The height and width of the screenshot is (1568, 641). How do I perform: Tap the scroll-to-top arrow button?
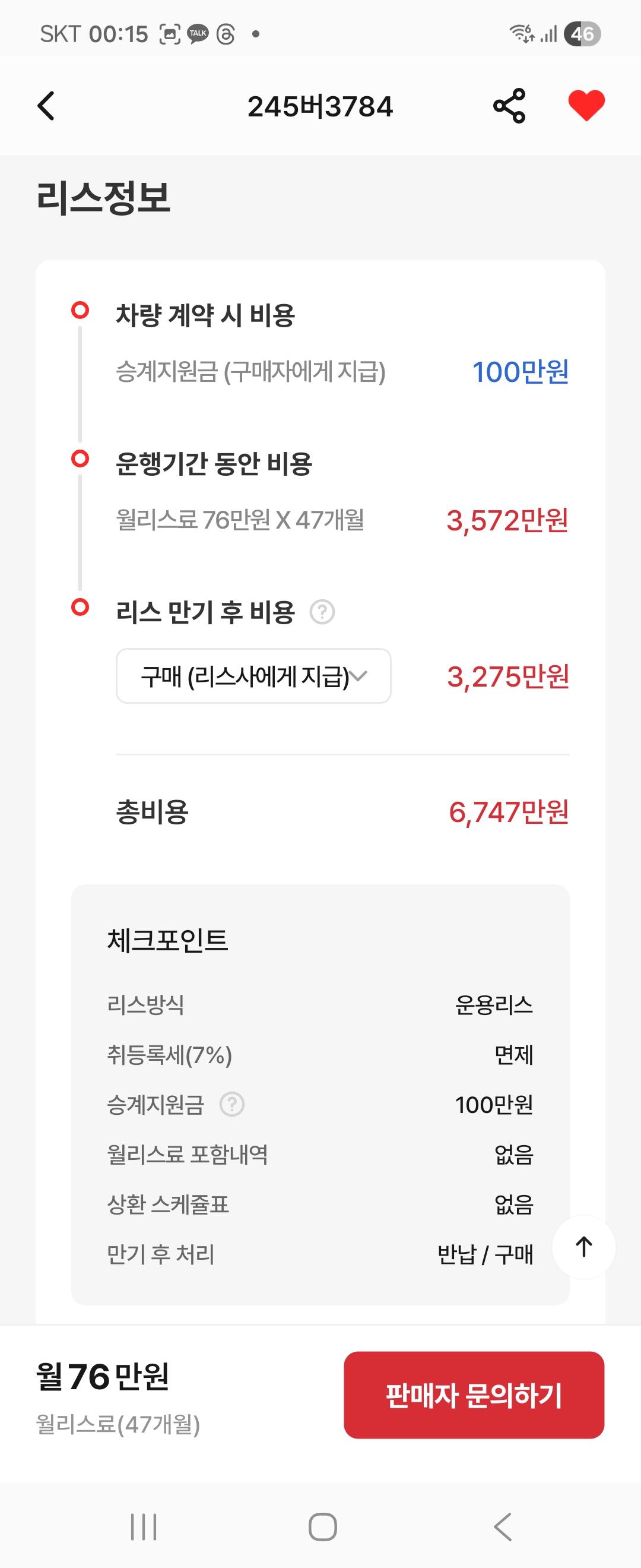point(583,1246)
